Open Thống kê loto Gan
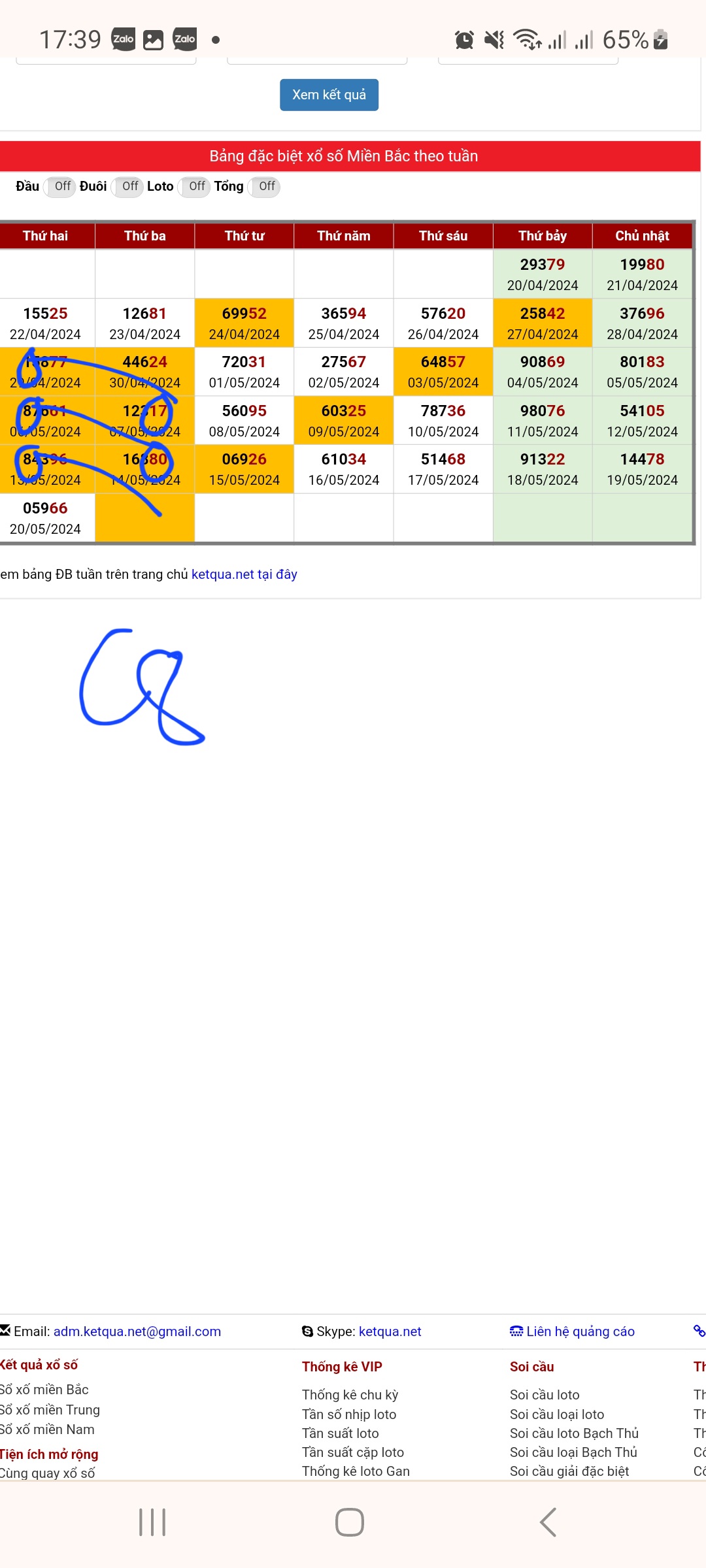The width and height of the screenshot is (706, 1568). click(356, 1471)
